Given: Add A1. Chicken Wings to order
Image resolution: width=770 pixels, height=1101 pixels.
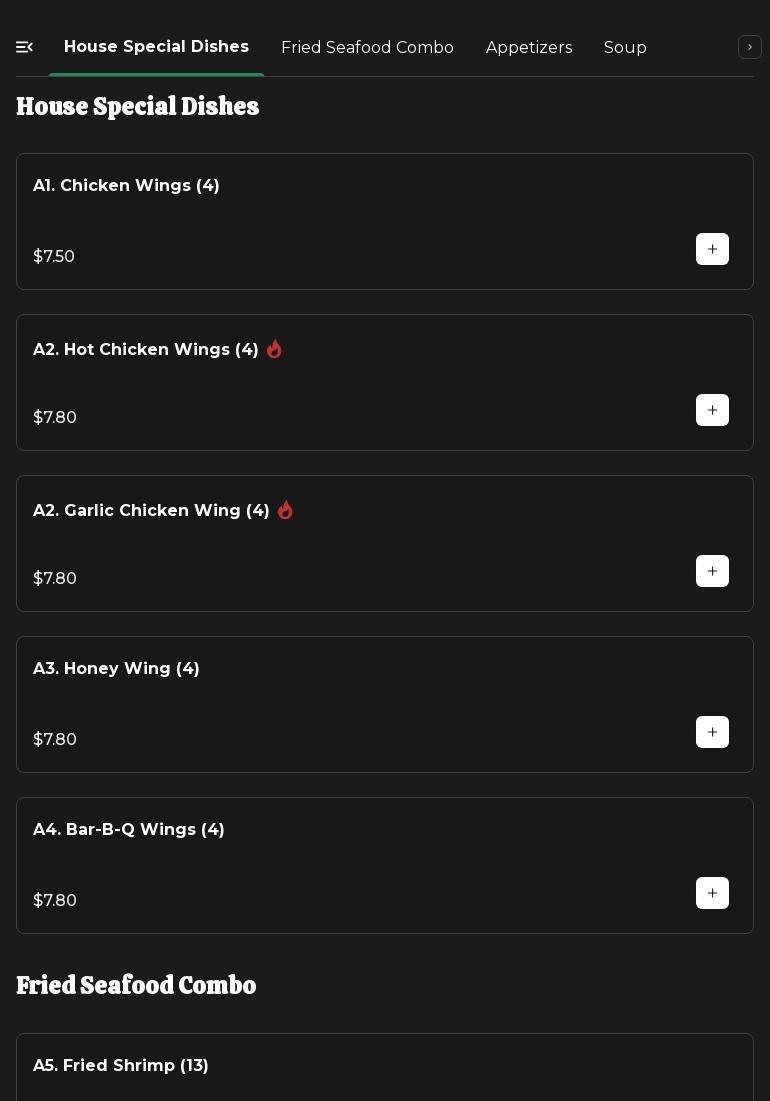Looking at the screenshot, I should 712,249.
